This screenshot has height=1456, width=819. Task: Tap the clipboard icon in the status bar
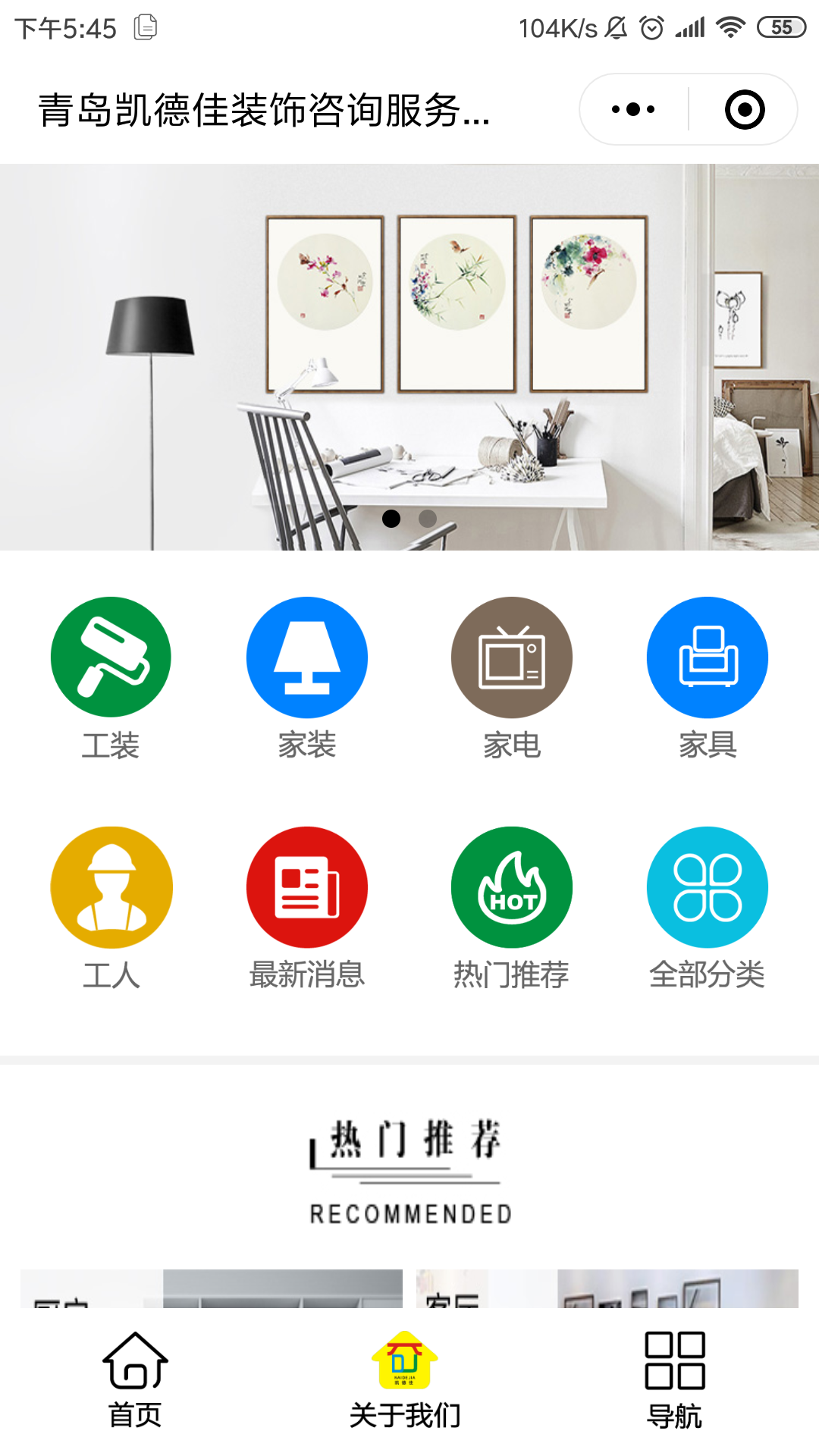[146, 27]
